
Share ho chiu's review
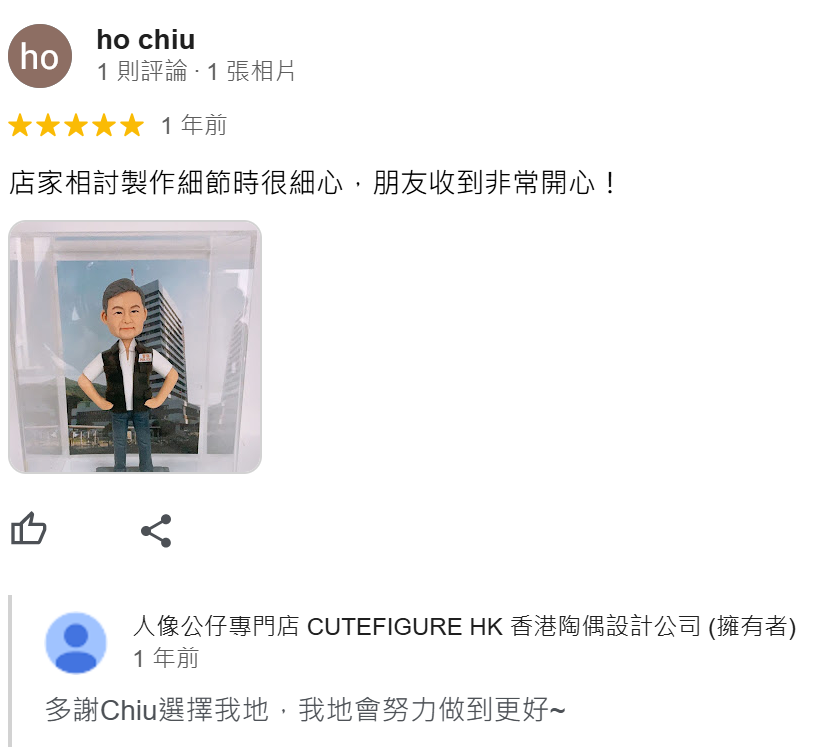156,531
